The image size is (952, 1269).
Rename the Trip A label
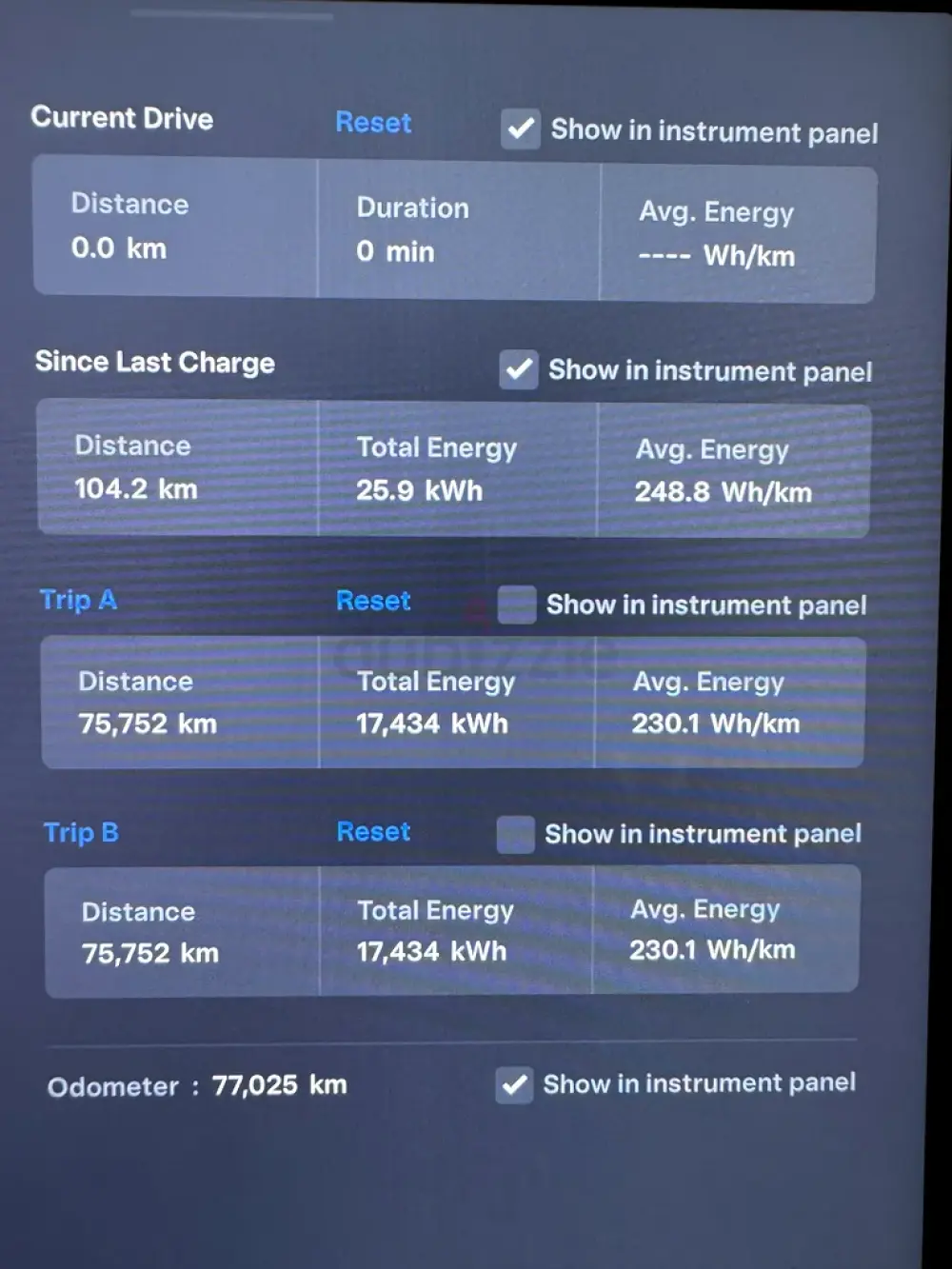pyautogui.click(x=78, y=600)
